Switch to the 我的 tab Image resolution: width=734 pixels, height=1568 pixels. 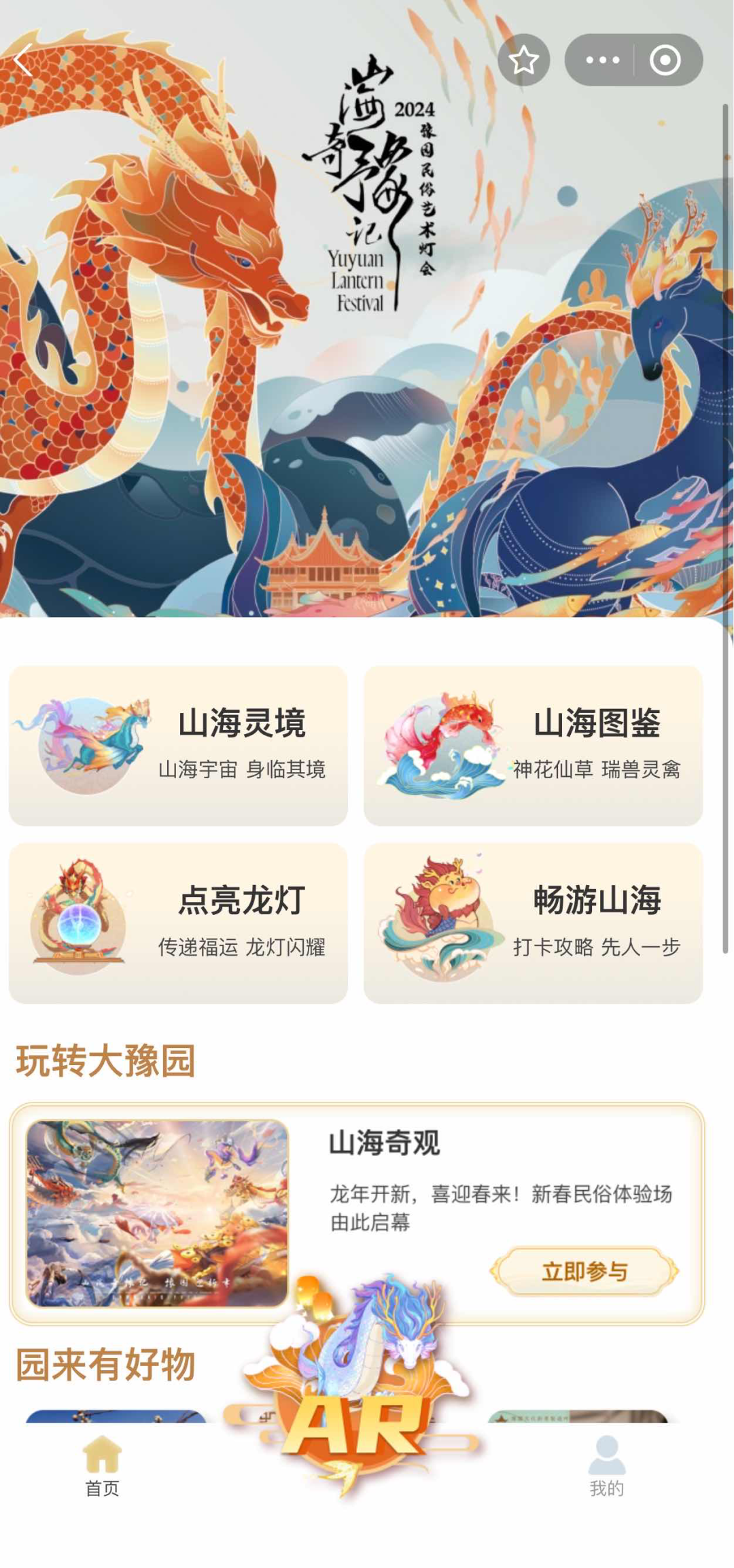pos(606,1467)
